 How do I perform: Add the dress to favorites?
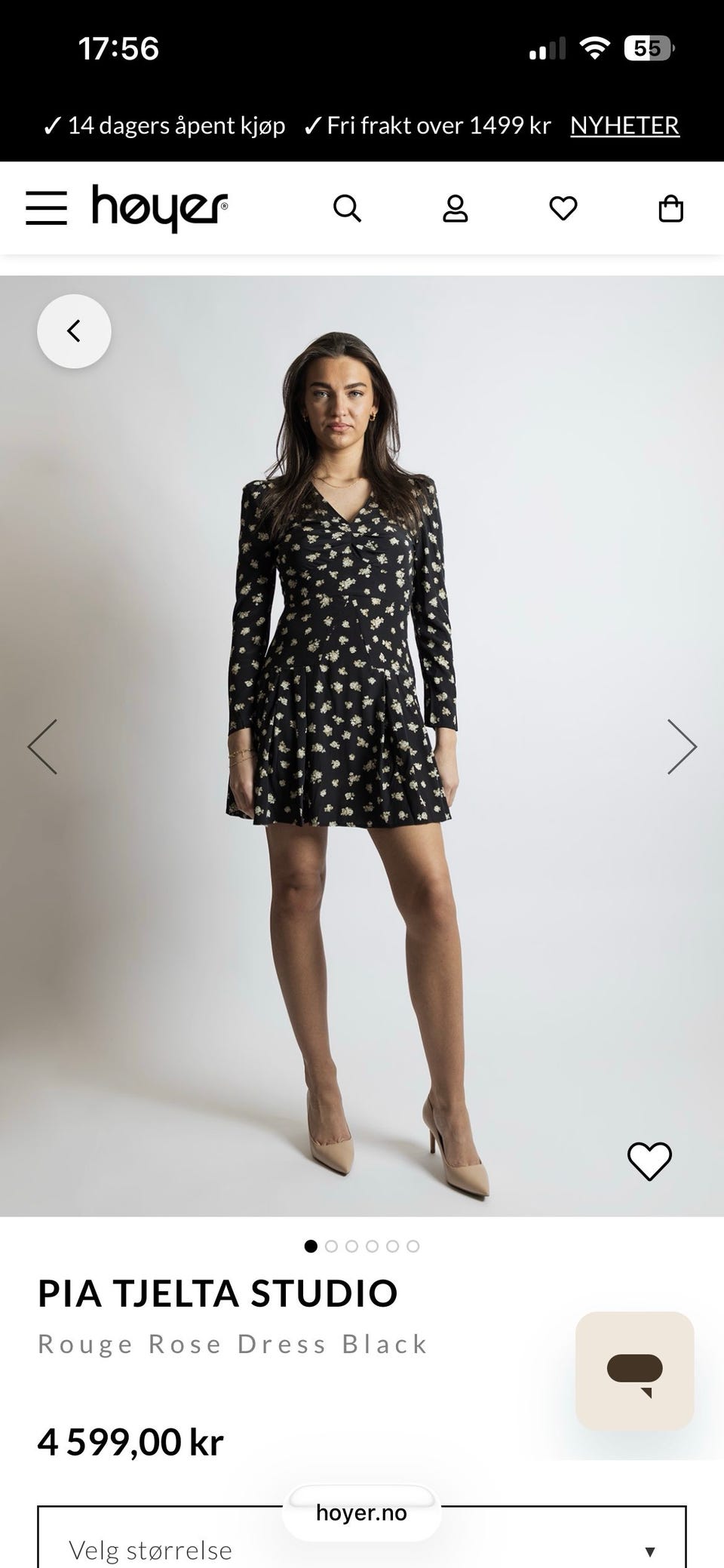[x=649, y=1161]
